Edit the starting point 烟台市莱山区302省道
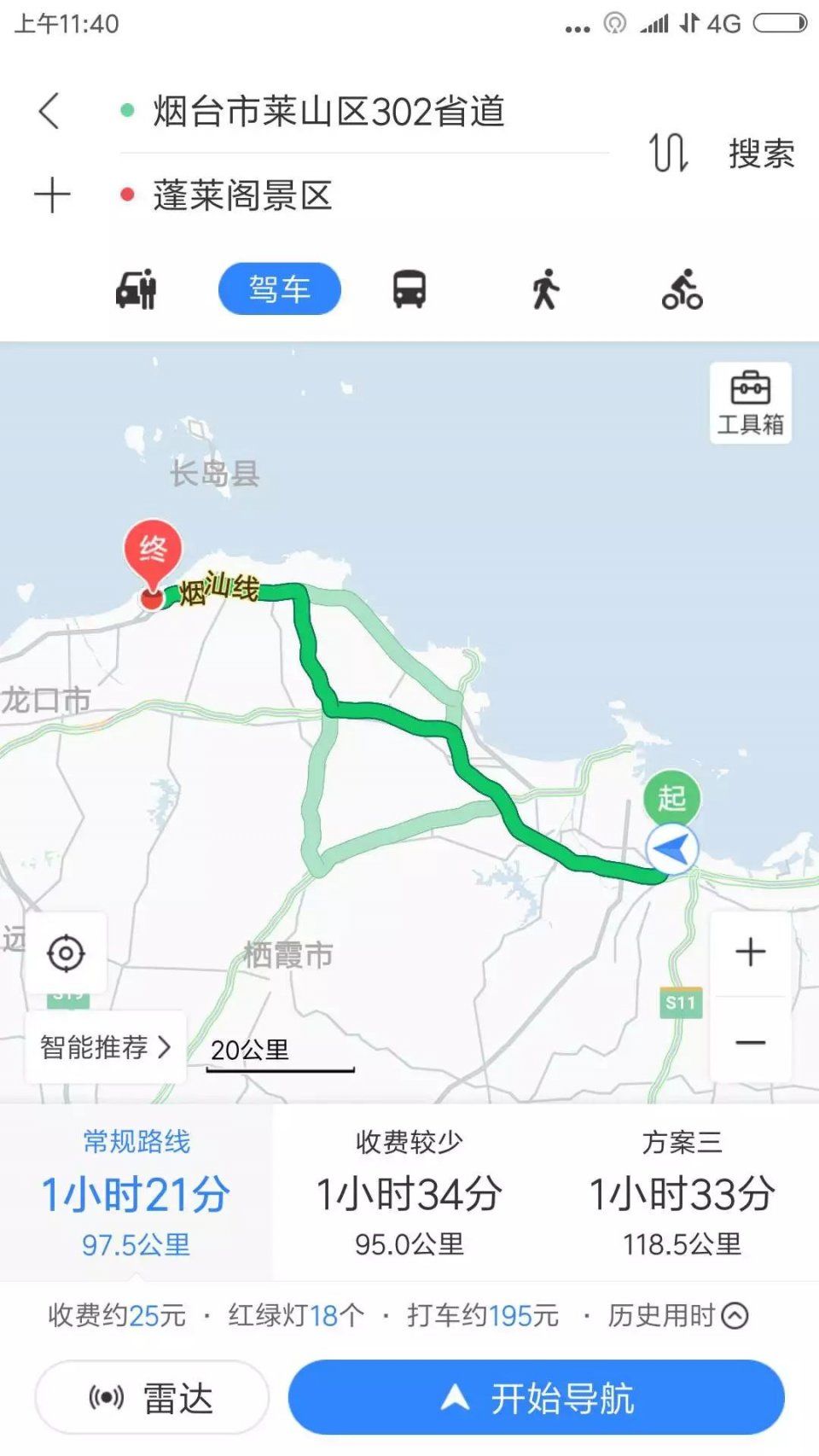The height and width of the screenshot is (1456, 819). click(328, 112)
